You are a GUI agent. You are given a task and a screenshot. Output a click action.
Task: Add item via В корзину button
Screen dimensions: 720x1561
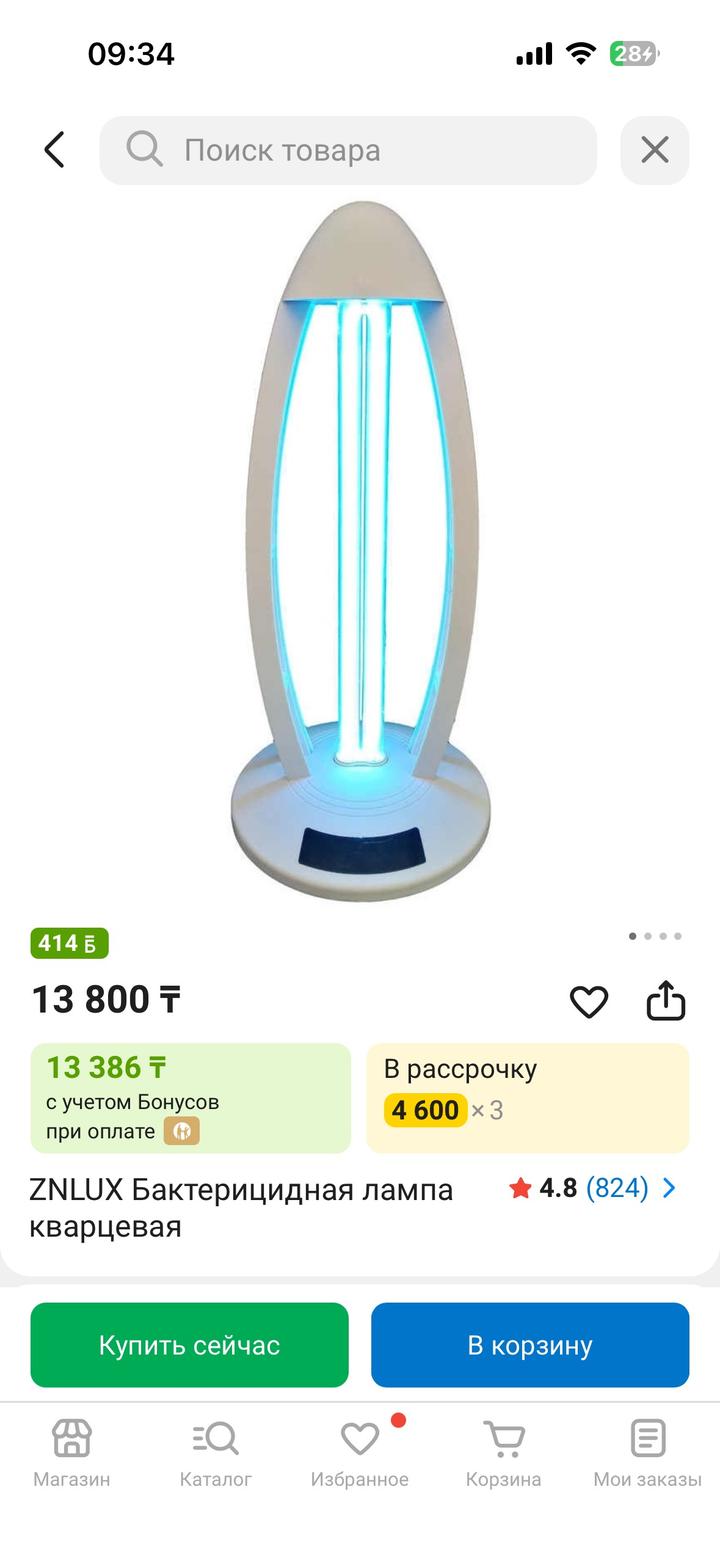[530, 1345]
